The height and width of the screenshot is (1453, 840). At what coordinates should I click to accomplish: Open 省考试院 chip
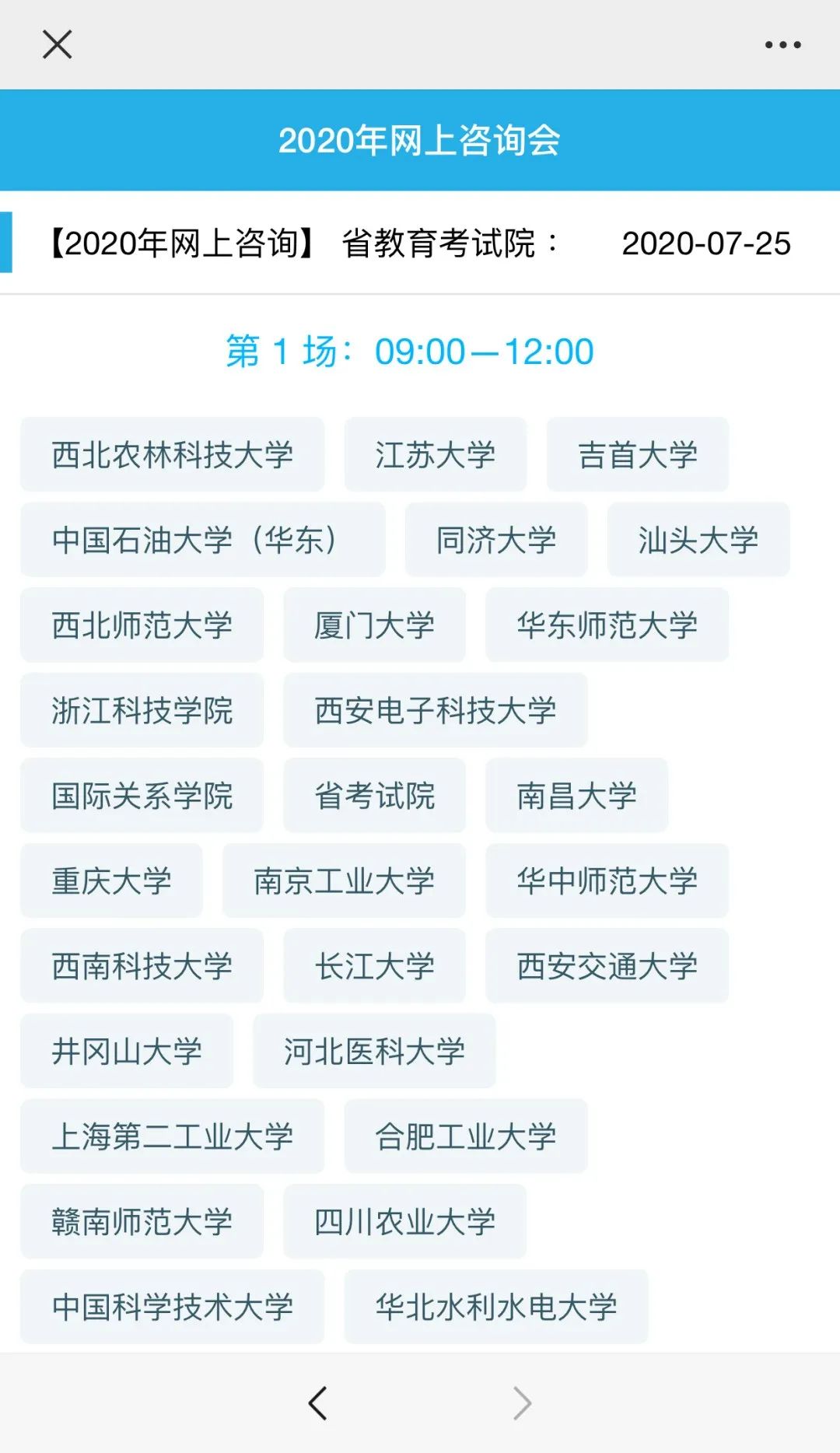(x=374, y=796)
